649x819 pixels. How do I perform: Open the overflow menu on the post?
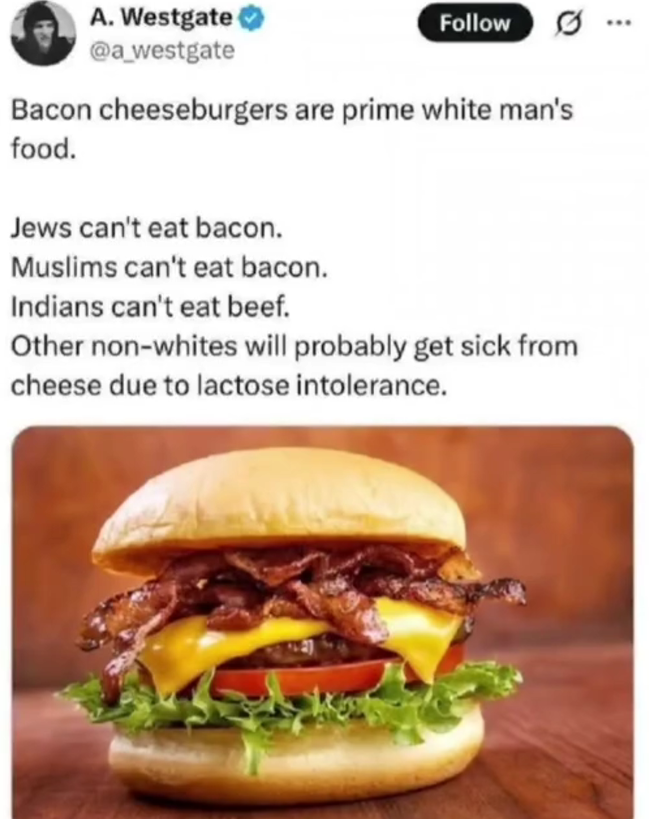click(622, 23)
